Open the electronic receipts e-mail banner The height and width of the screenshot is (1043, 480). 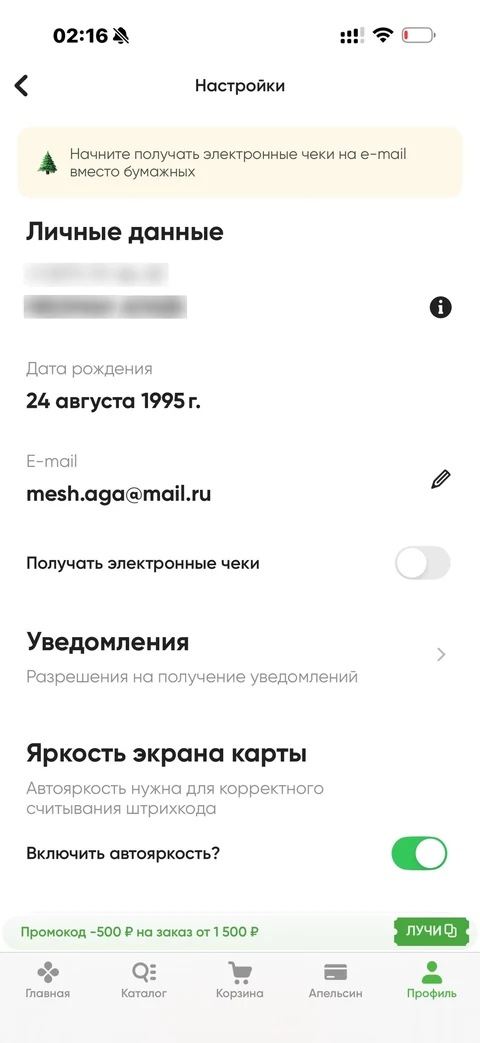pos(239,163)
